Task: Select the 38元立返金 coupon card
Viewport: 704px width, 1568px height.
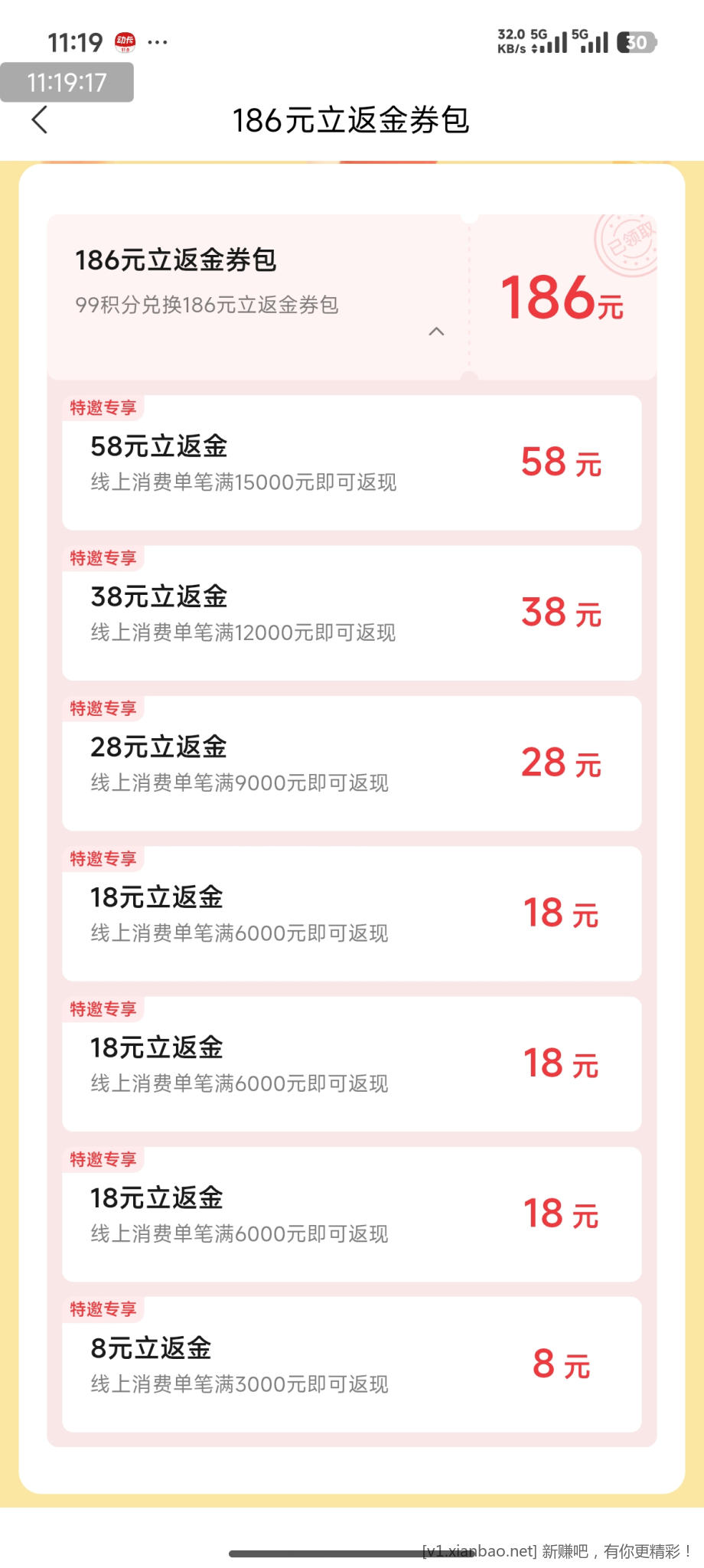Action: point(352,609)
